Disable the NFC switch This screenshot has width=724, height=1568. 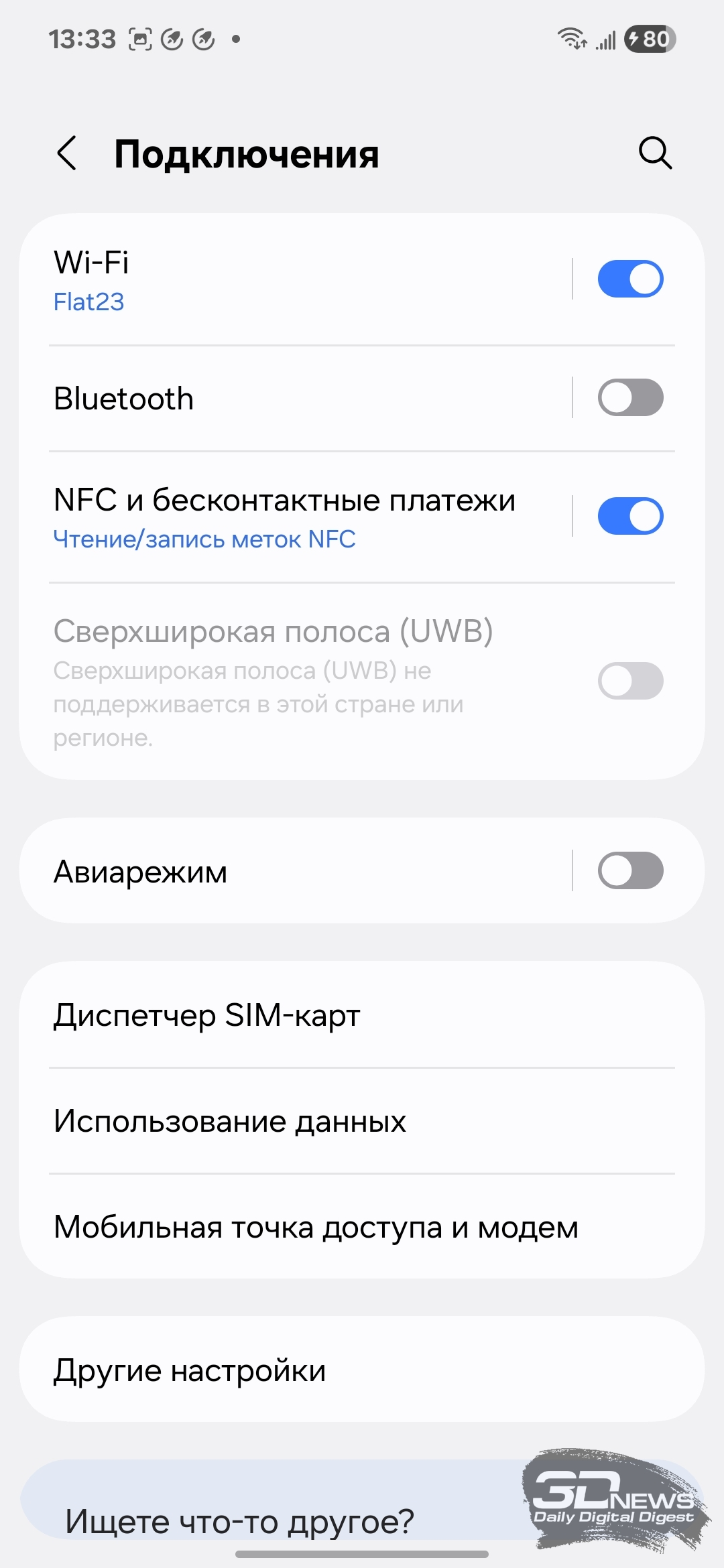click(630, 516)
